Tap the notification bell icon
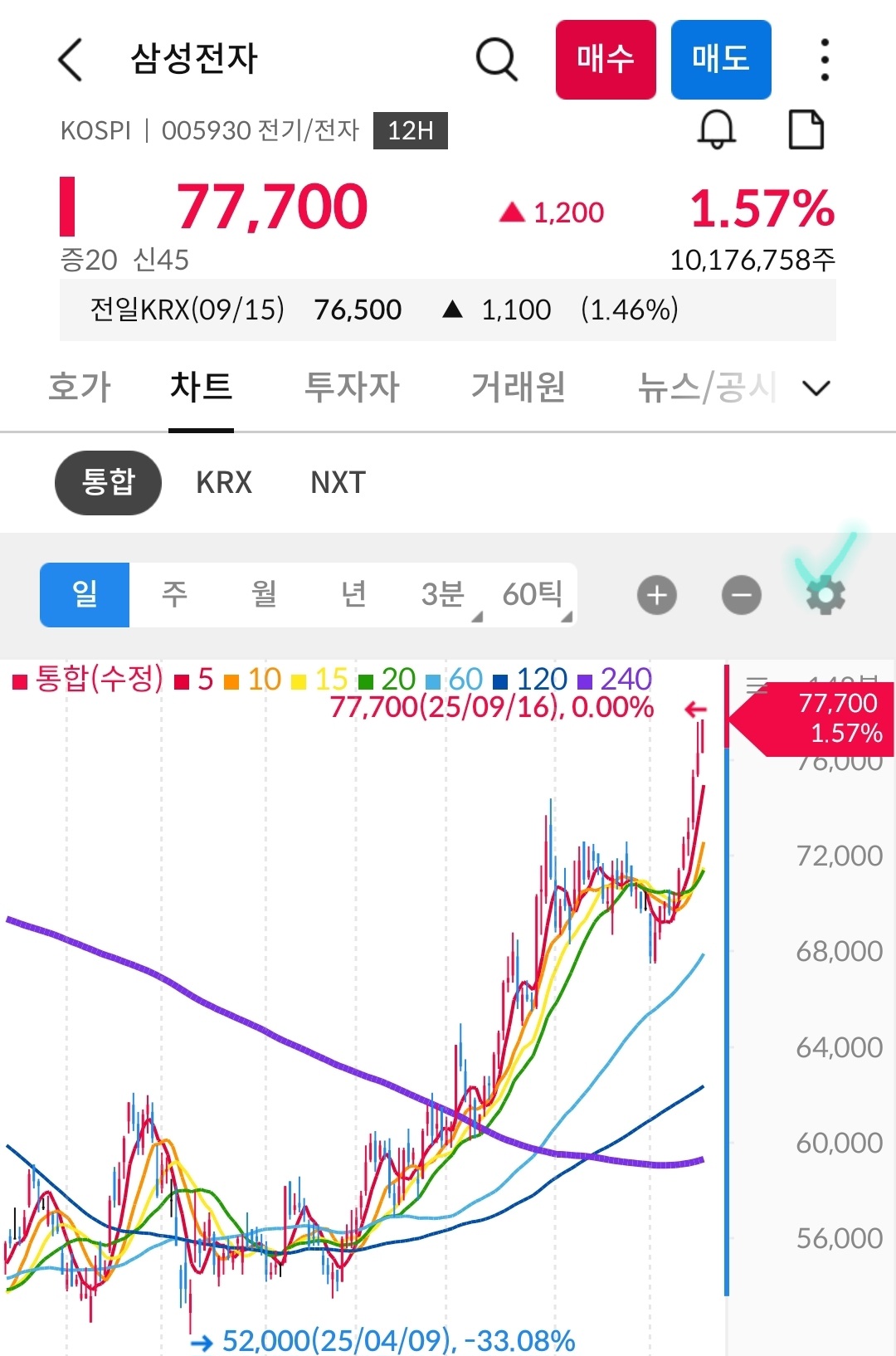This screenshot has width=896, height=1356. click(717, 129)
